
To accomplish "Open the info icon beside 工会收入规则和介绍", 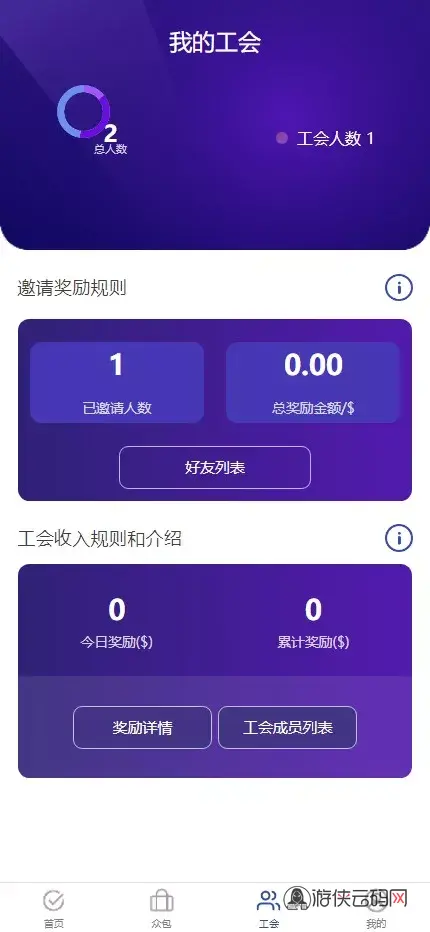I will point(398,539).
